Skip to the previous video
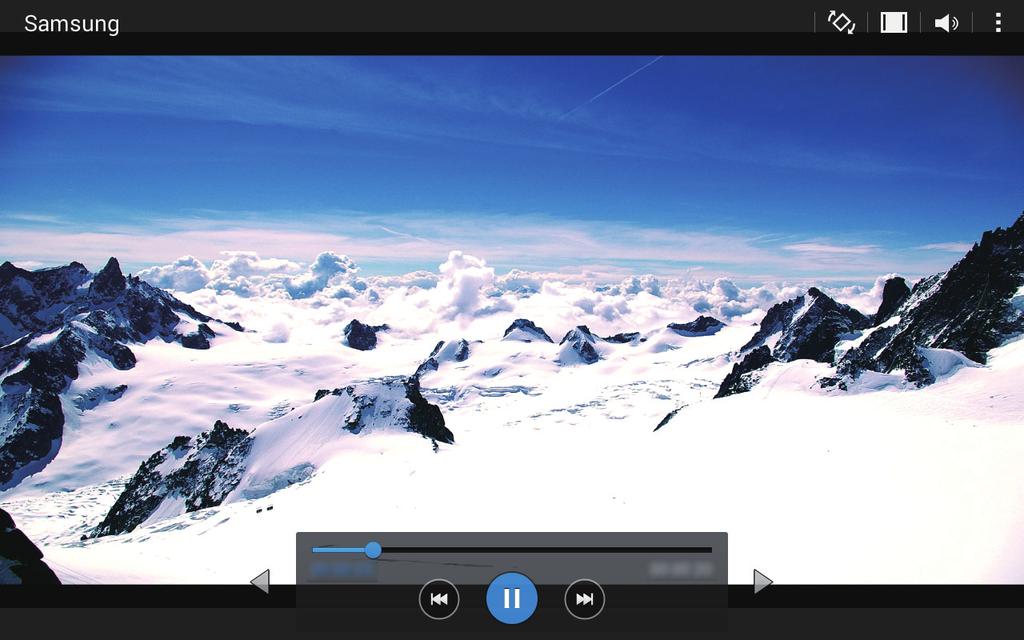This screenshot has height=640, width=1024. 438,599
